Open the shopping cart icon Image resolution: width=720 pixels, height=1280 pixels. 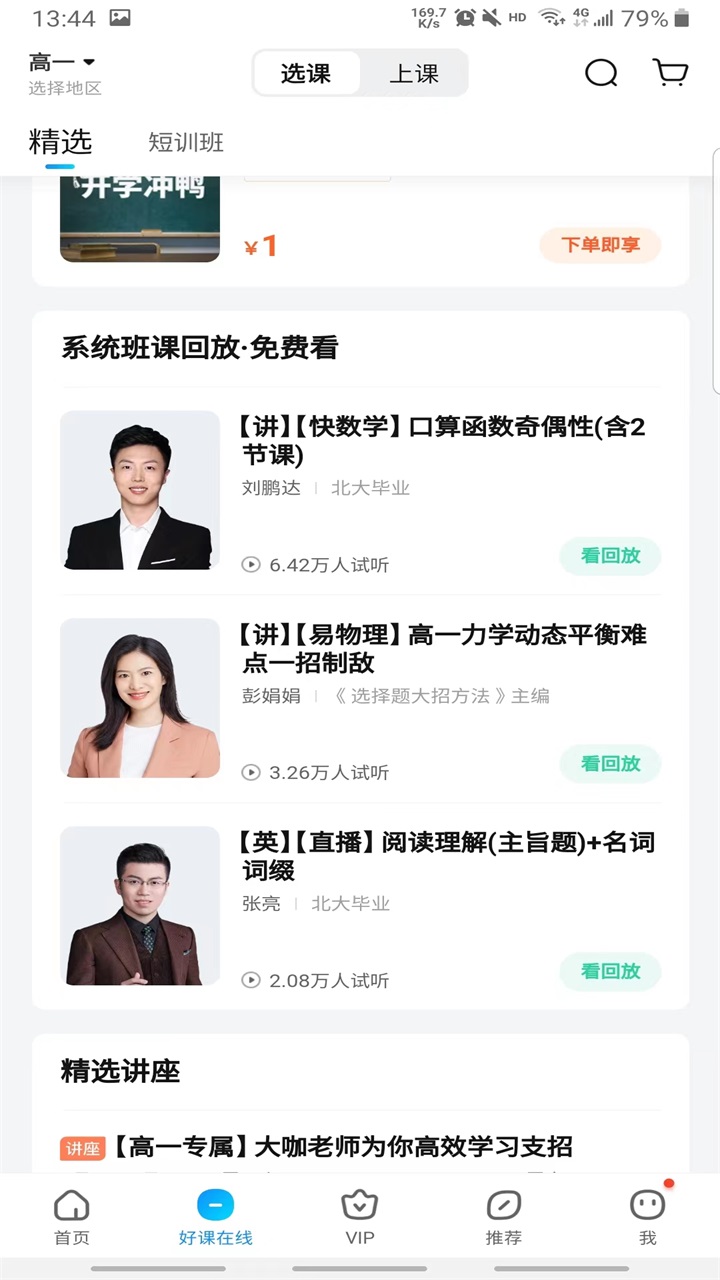[671, 72]
